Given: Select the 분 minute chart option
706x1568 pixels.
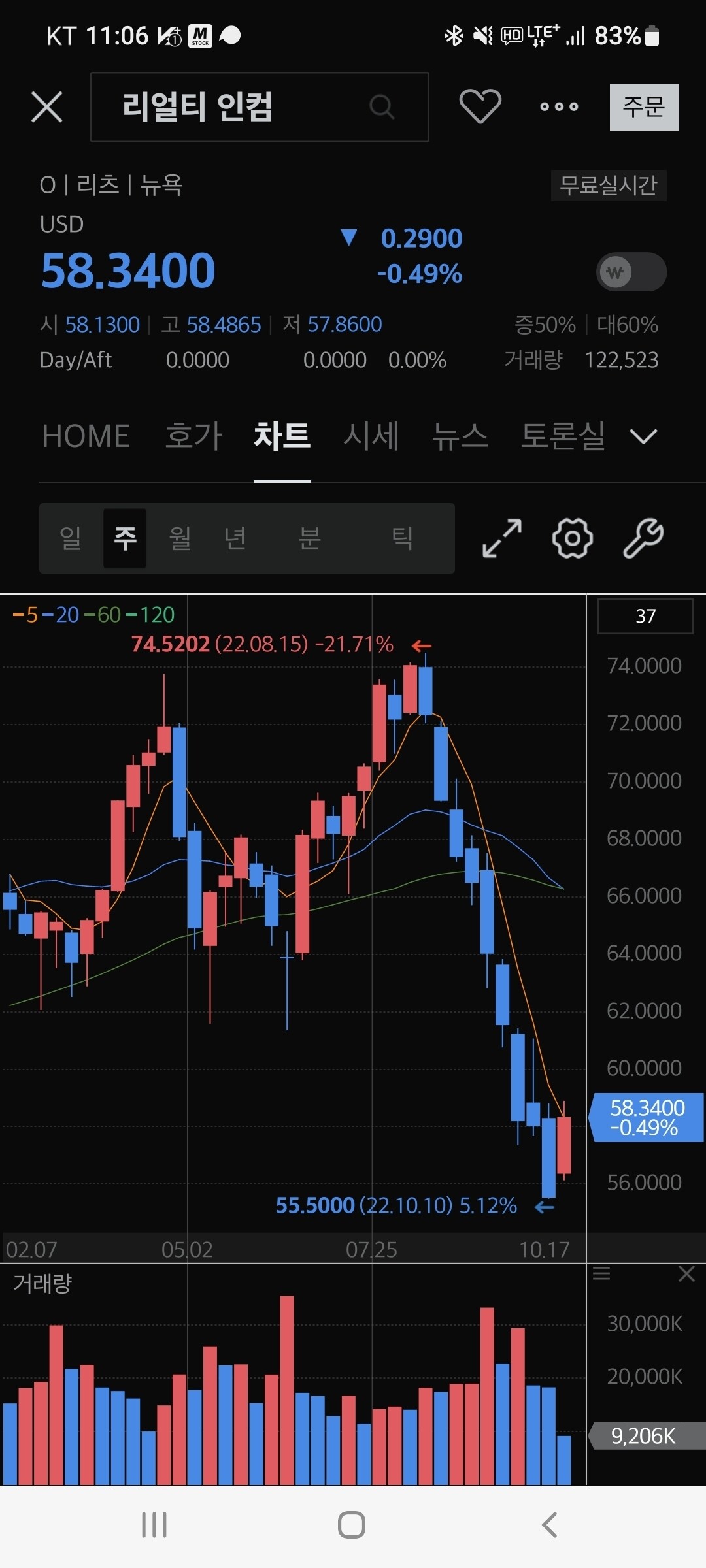Looking at the screenshot, I should tap(309, 538).
